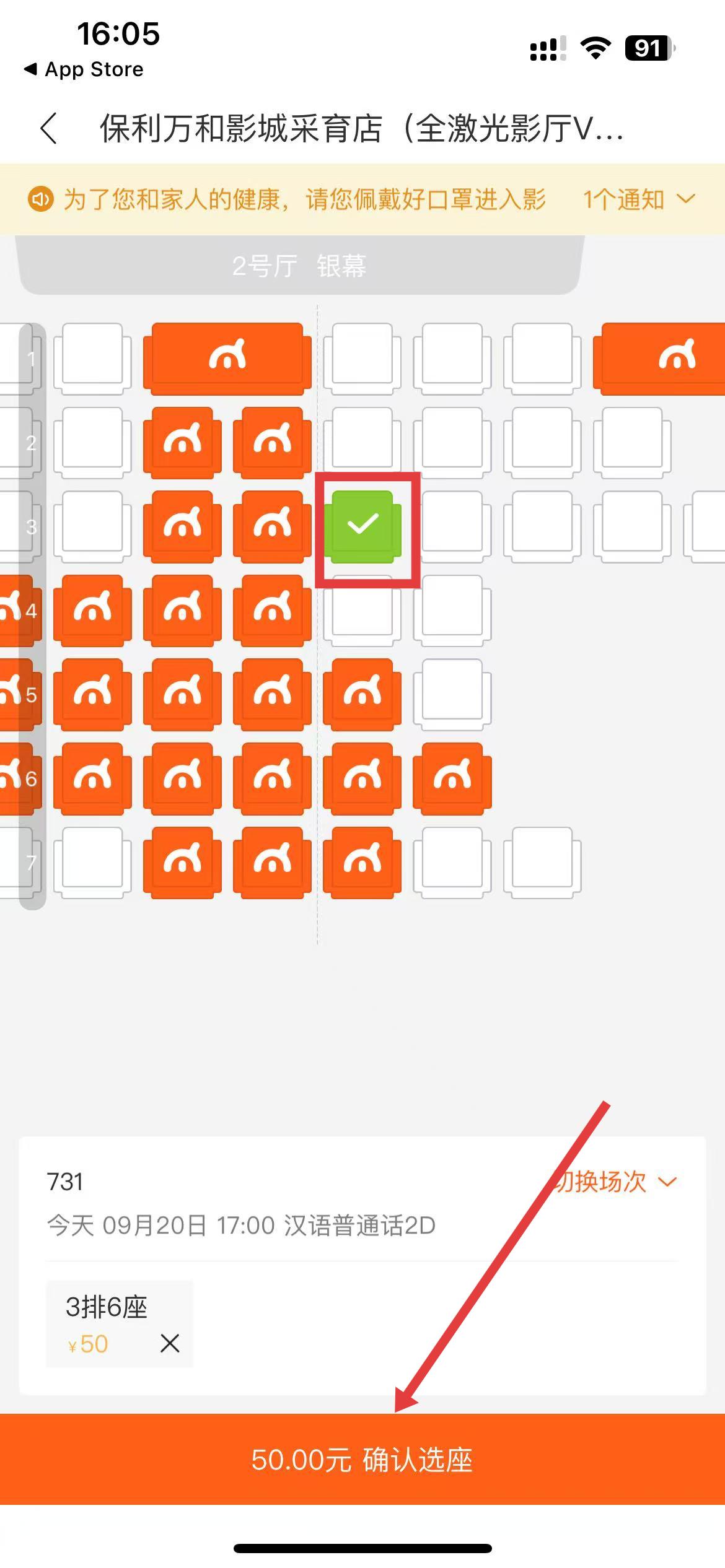Select the only empty seat in row 5
This screenshot has width=725, height=1568.
pos(452,692)
